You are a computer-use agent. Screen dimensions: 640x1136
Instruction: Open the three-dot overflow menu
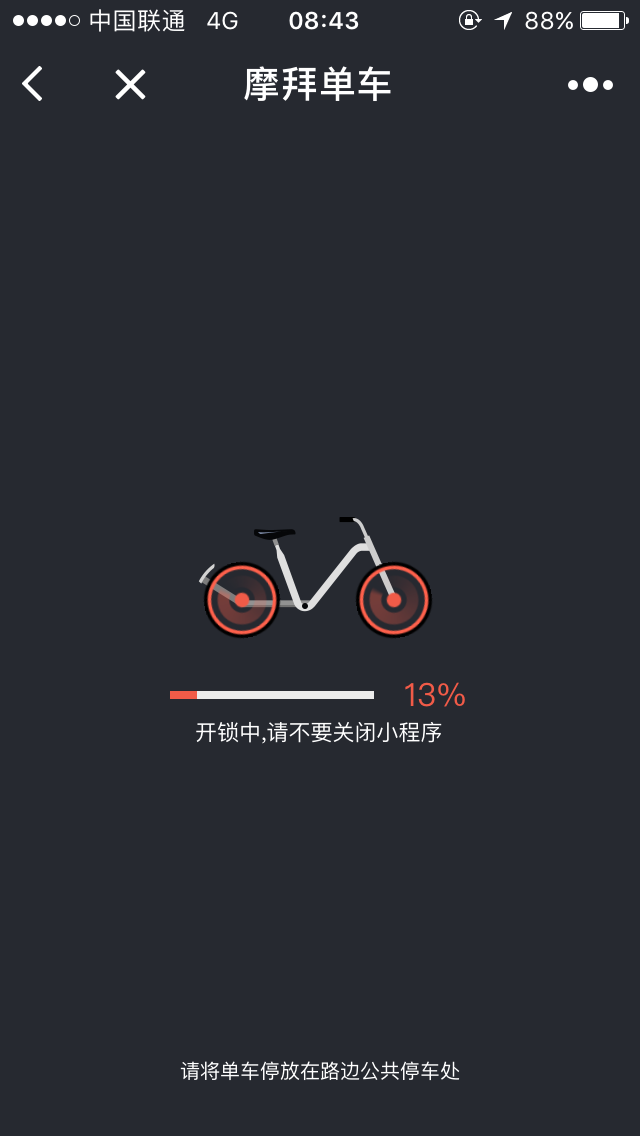pyautogui.click(x=590, y=85)
